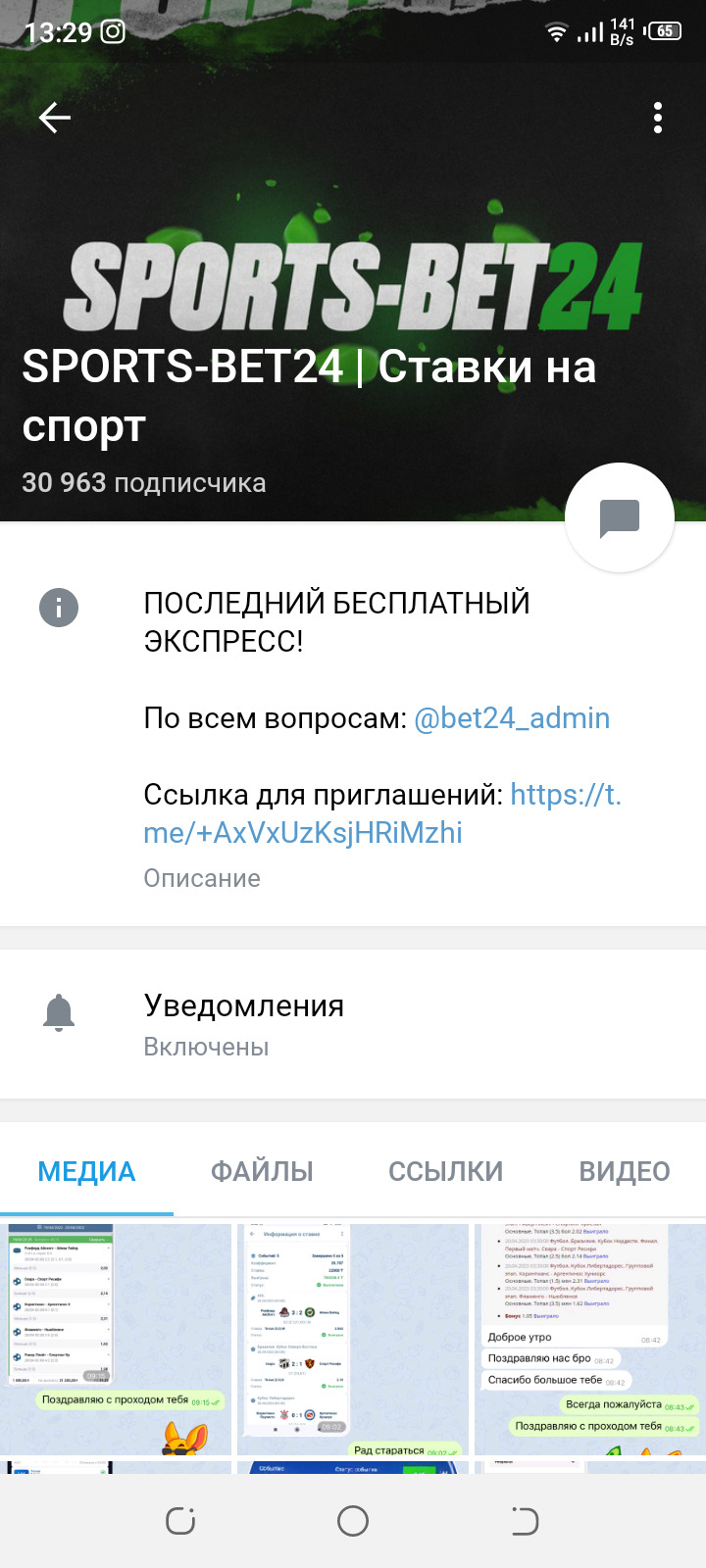Open the three-dot overflow menu
This screenshot has width=706, height=1568.
click(x=658, y=118)
